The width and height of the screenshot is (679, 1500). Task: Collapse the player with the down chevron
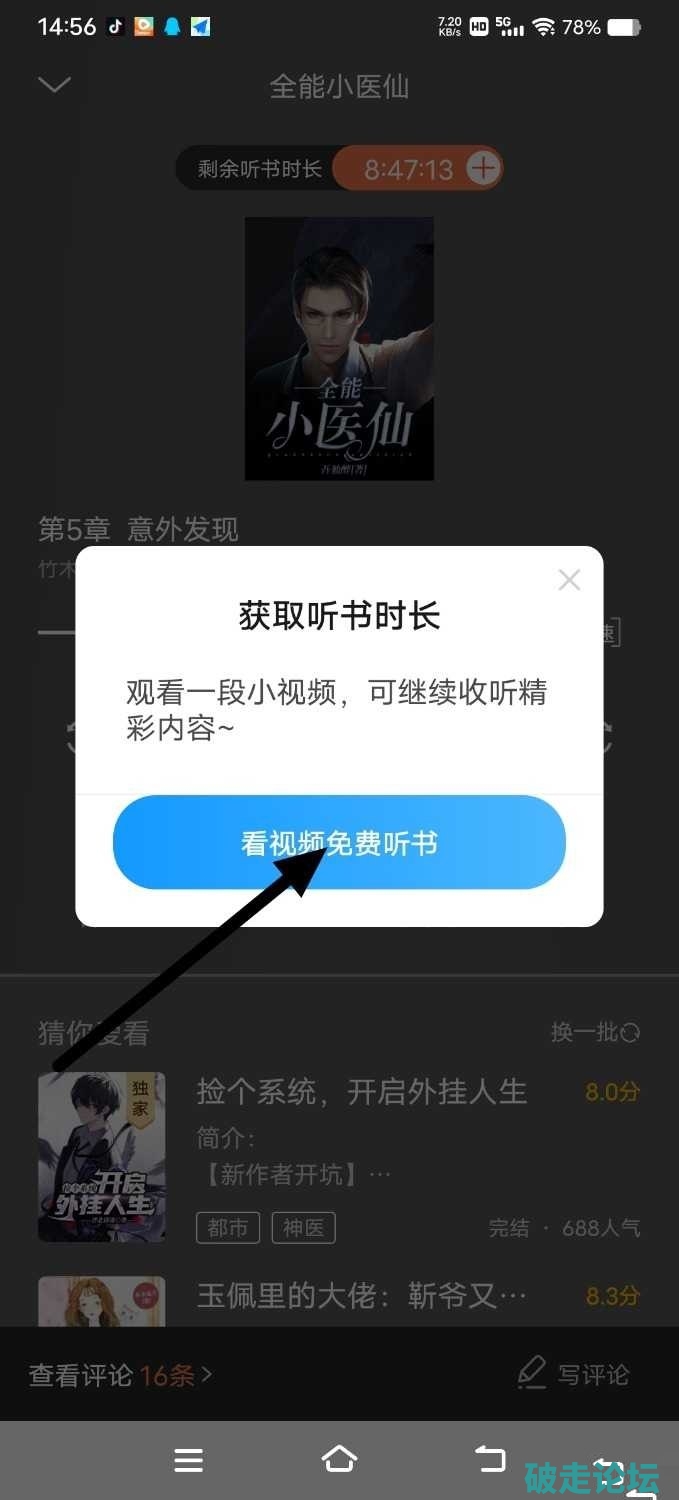[x=54, y=85]
